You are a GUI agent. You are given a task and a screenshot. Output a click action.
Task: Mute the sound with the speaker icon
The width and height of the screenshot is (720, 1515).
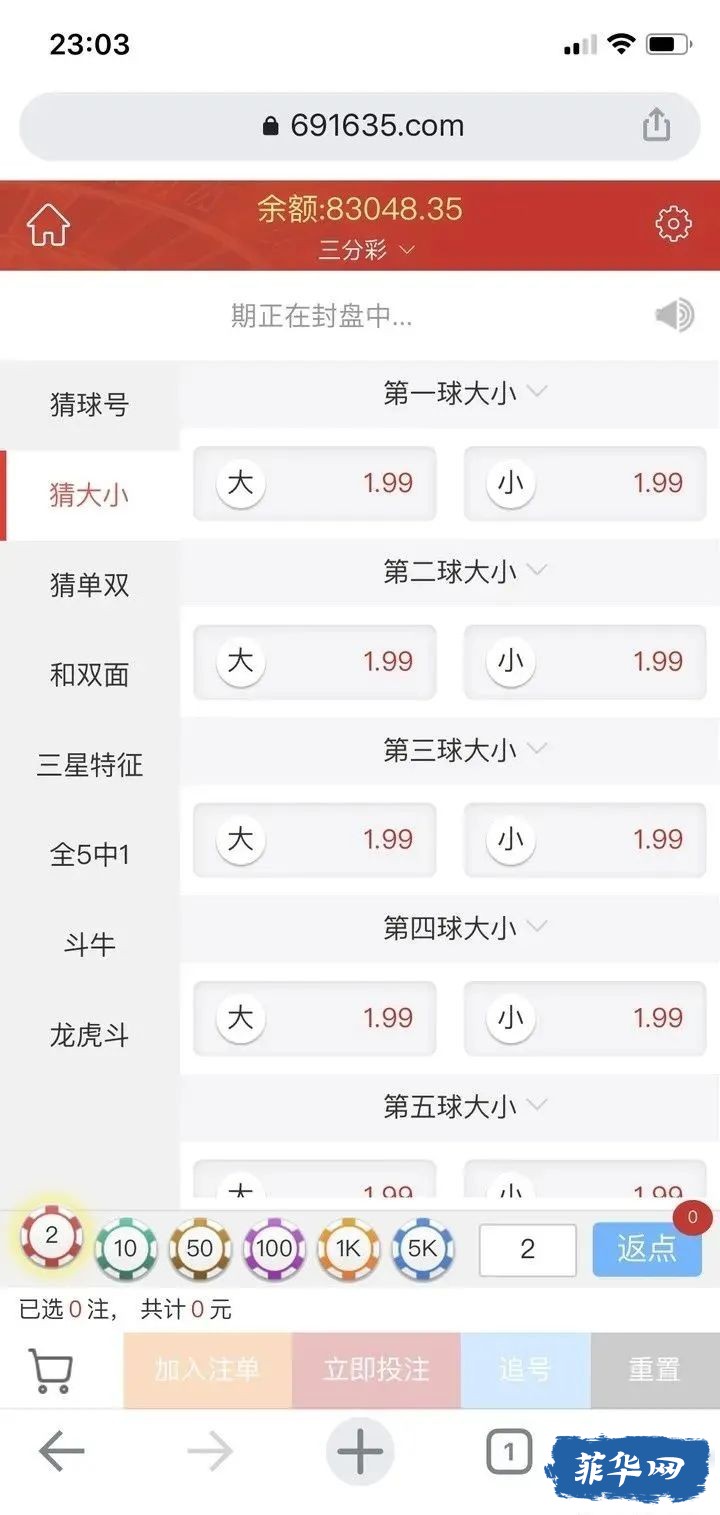tap(675, 316)
